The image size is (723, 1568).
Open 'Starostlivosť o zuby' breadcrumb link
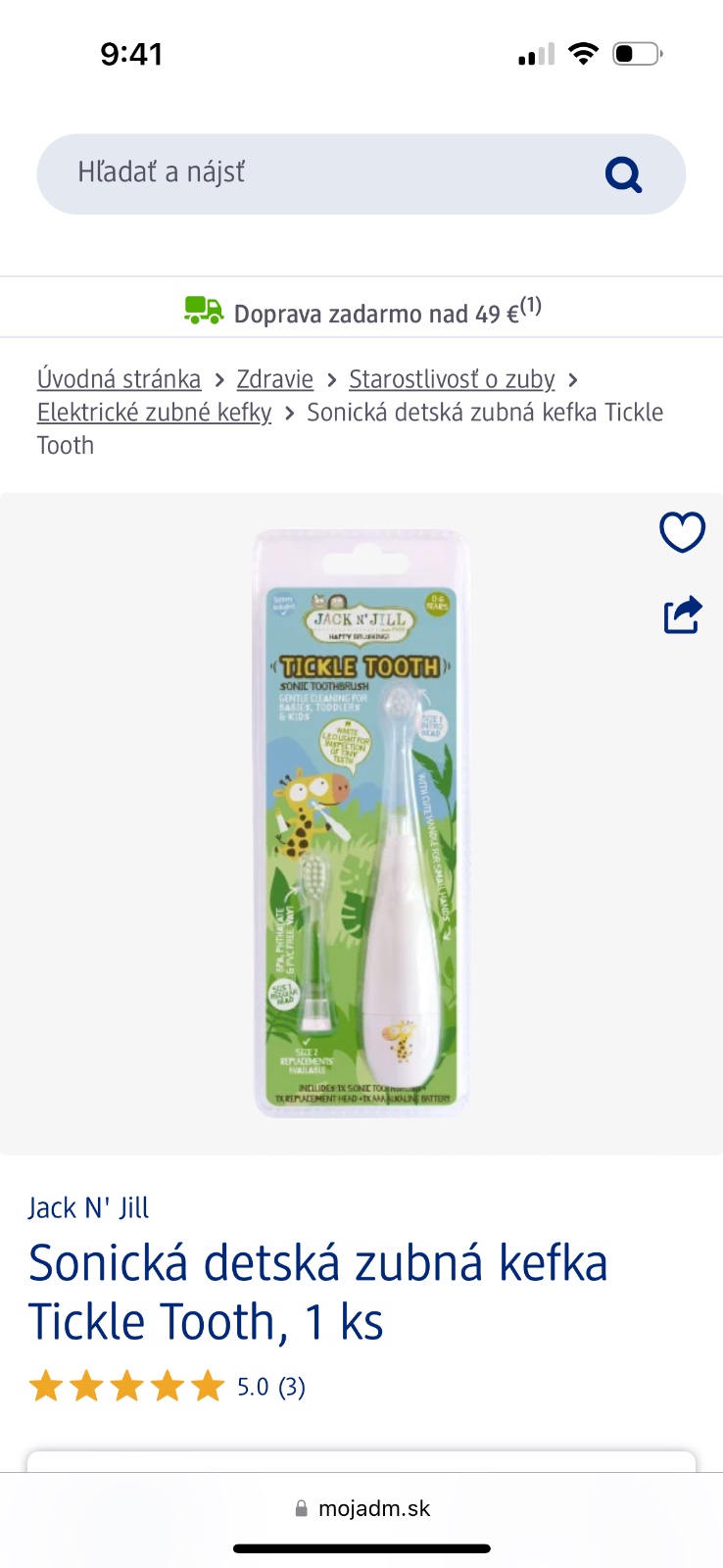coord(452,379)
